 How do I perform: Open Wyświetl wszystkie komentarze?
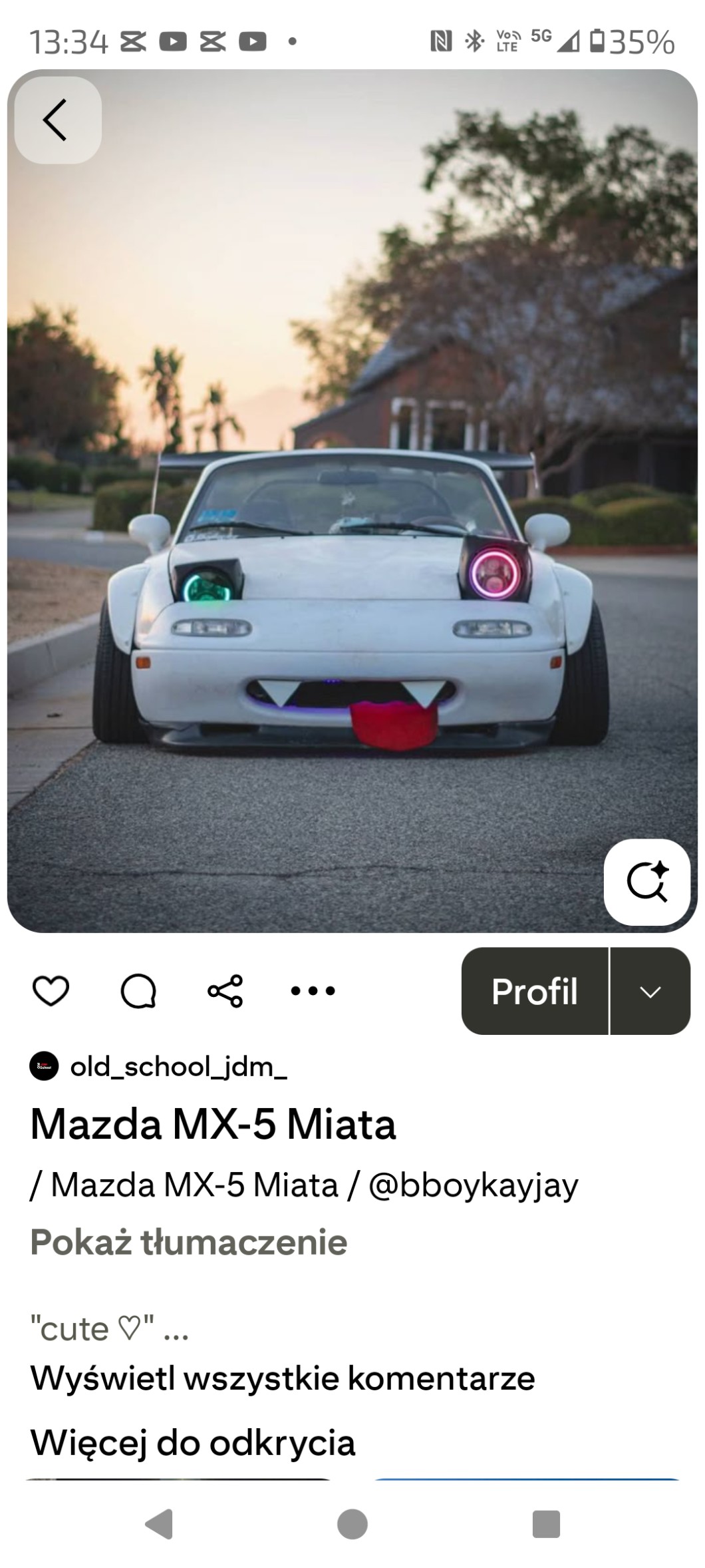[283, 1378]
